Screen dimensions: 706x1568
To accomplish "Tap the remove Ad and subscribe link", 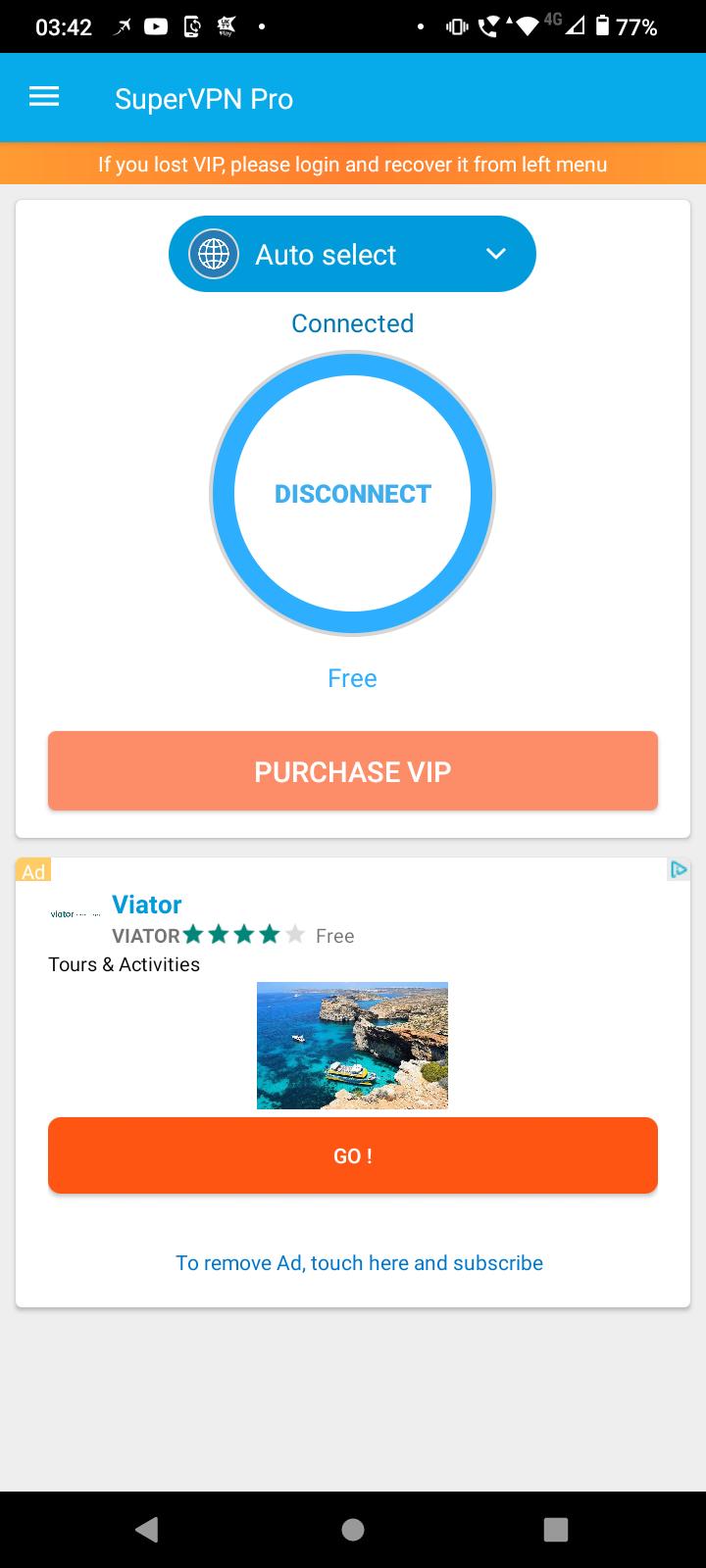I will click(358, 1262).
